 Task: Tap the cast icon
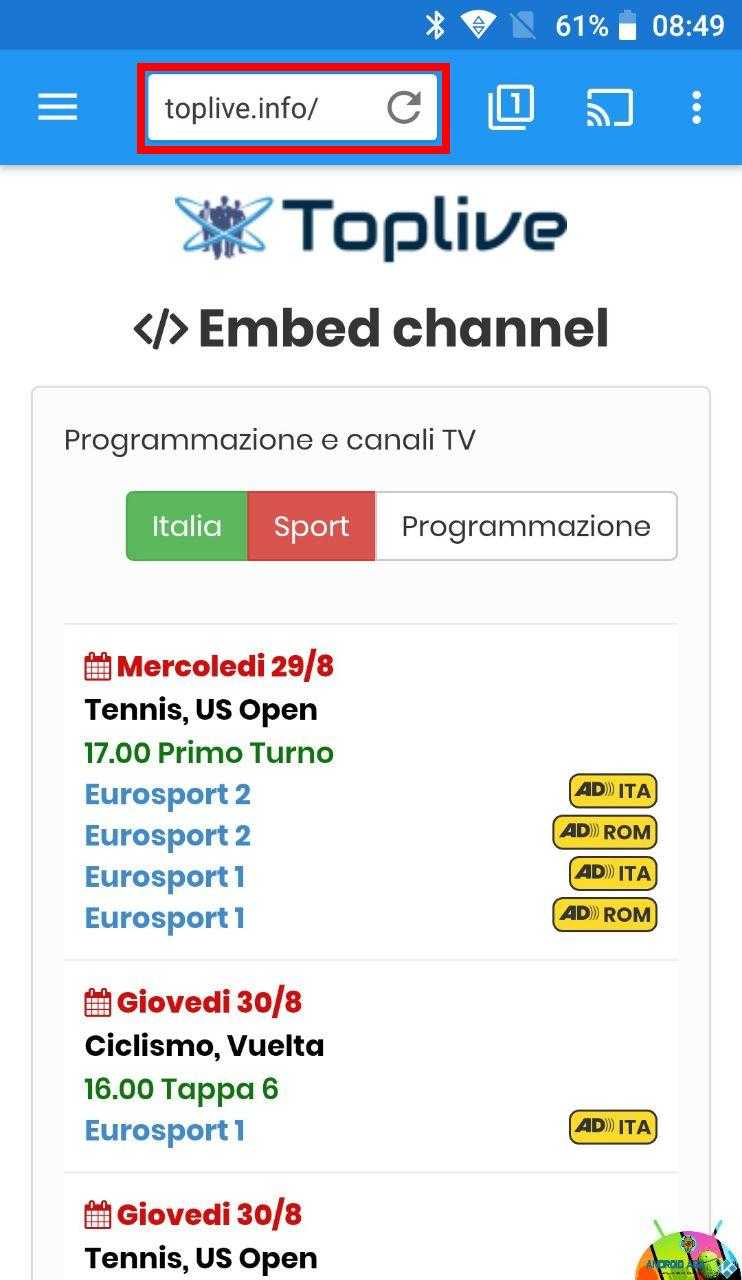click(x=609, y=107)
